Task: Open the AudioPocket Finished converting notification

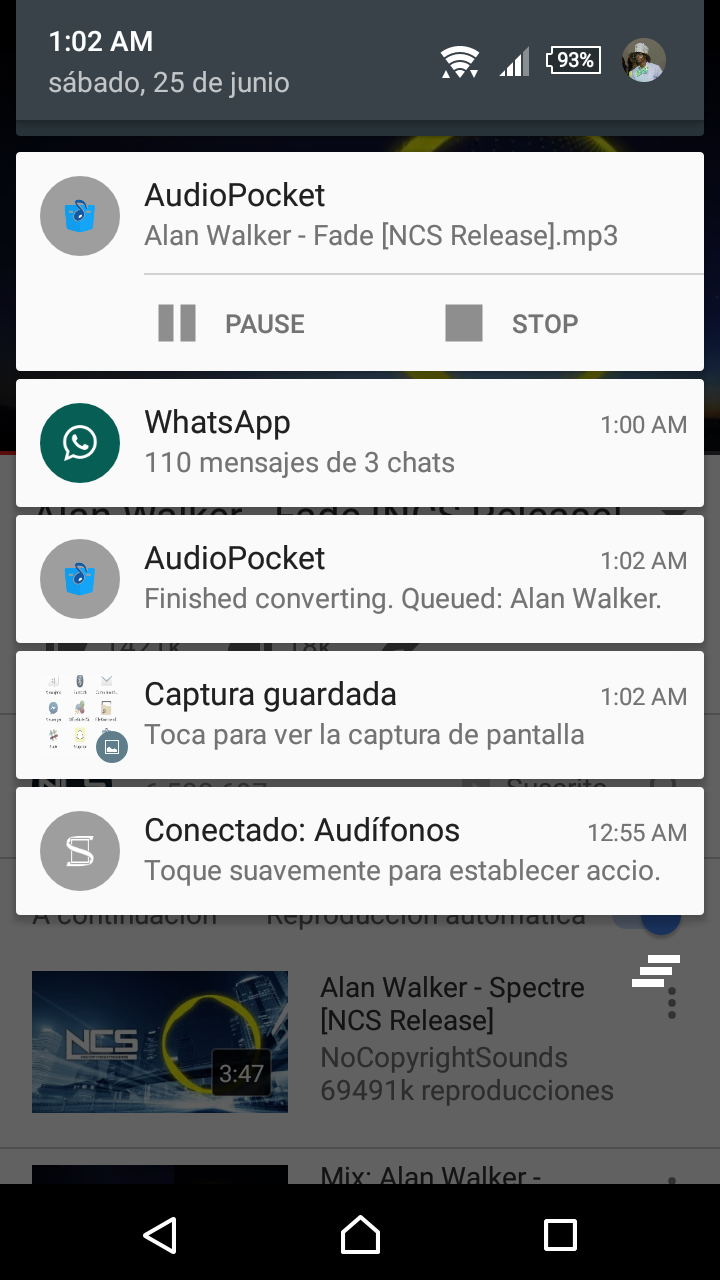Action: coord(360,579)
